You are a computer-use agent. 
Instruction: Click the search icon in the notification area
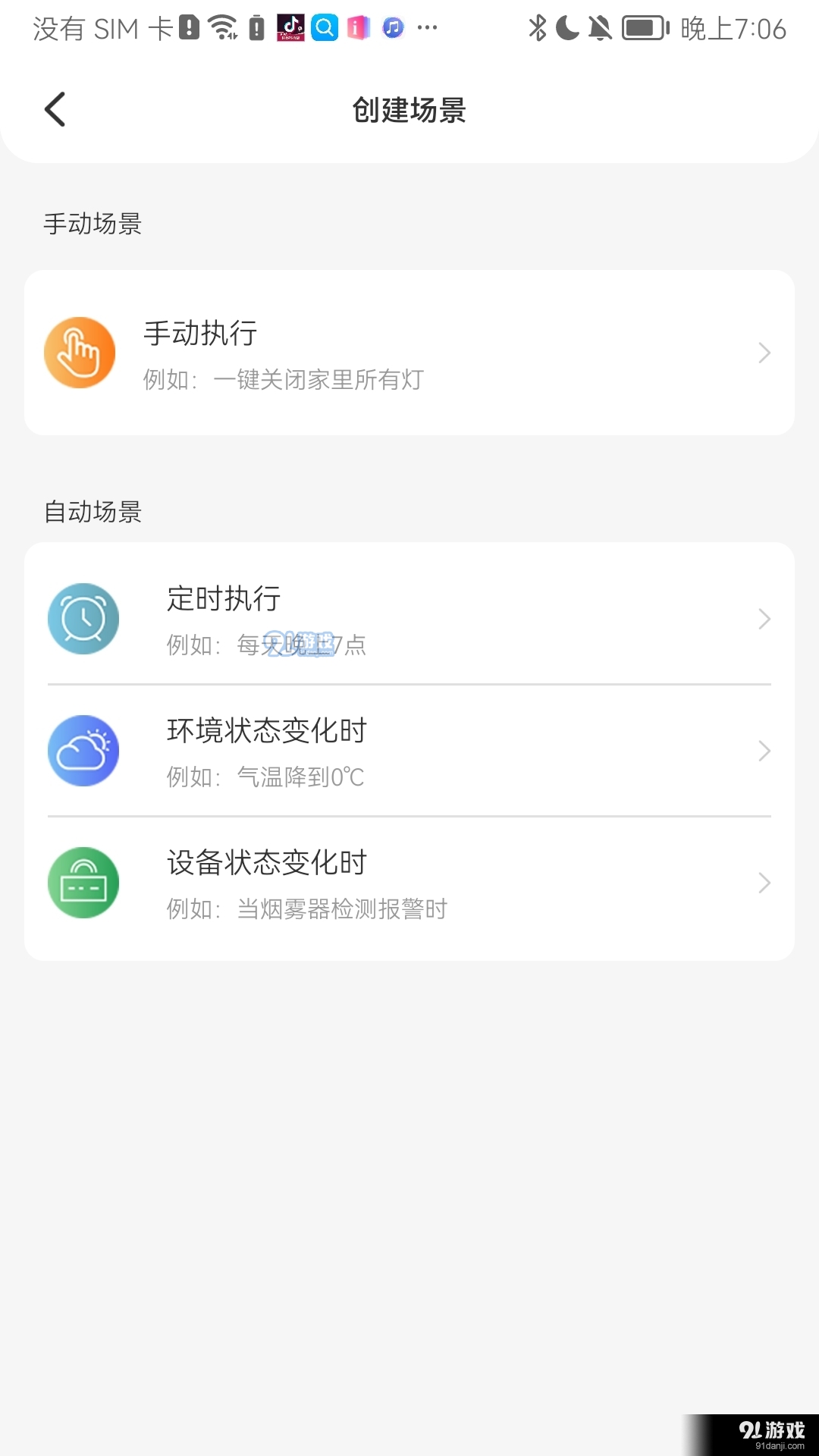(326, 27)
